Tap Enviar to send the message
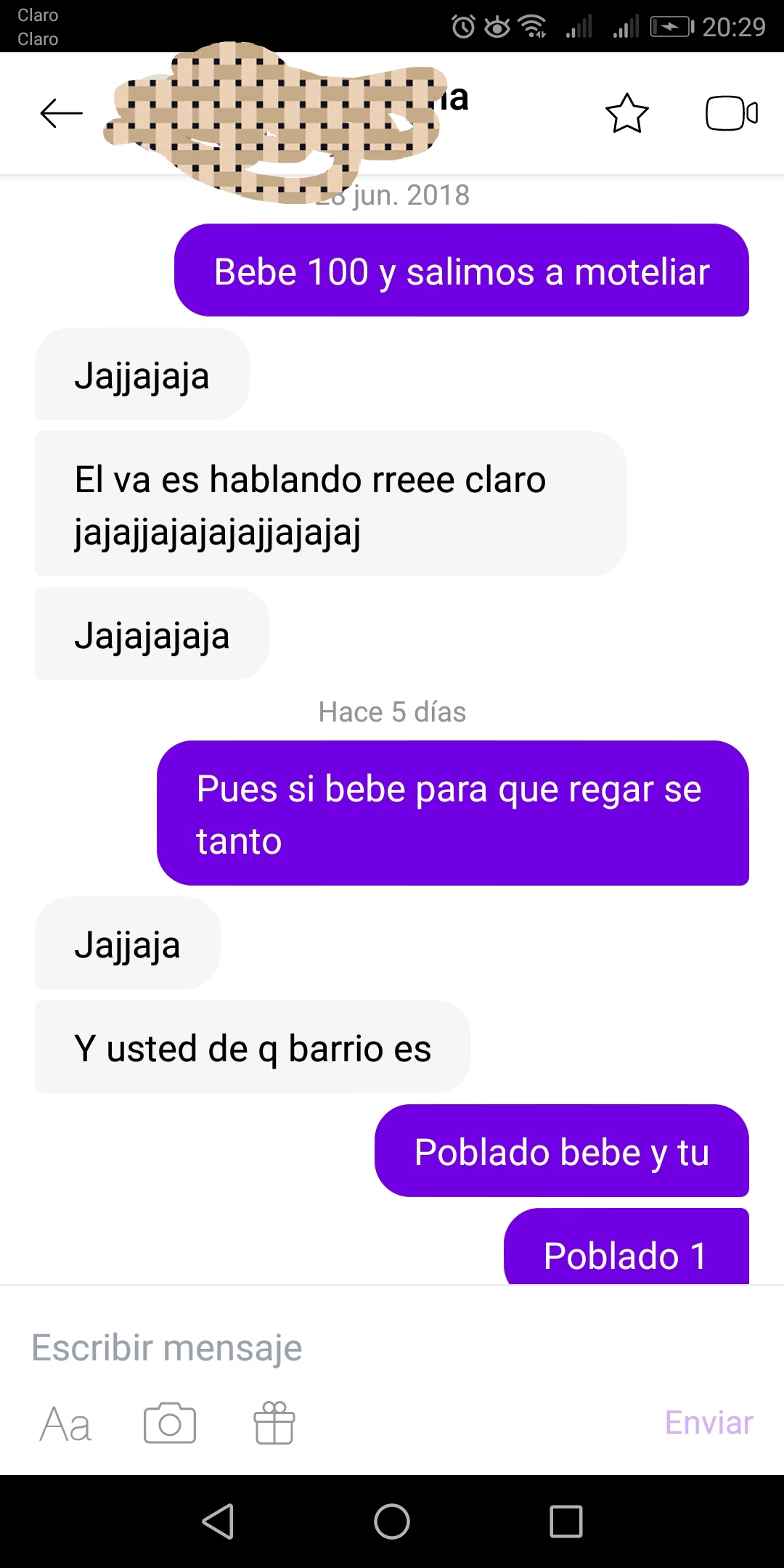 coord(709,1423)
